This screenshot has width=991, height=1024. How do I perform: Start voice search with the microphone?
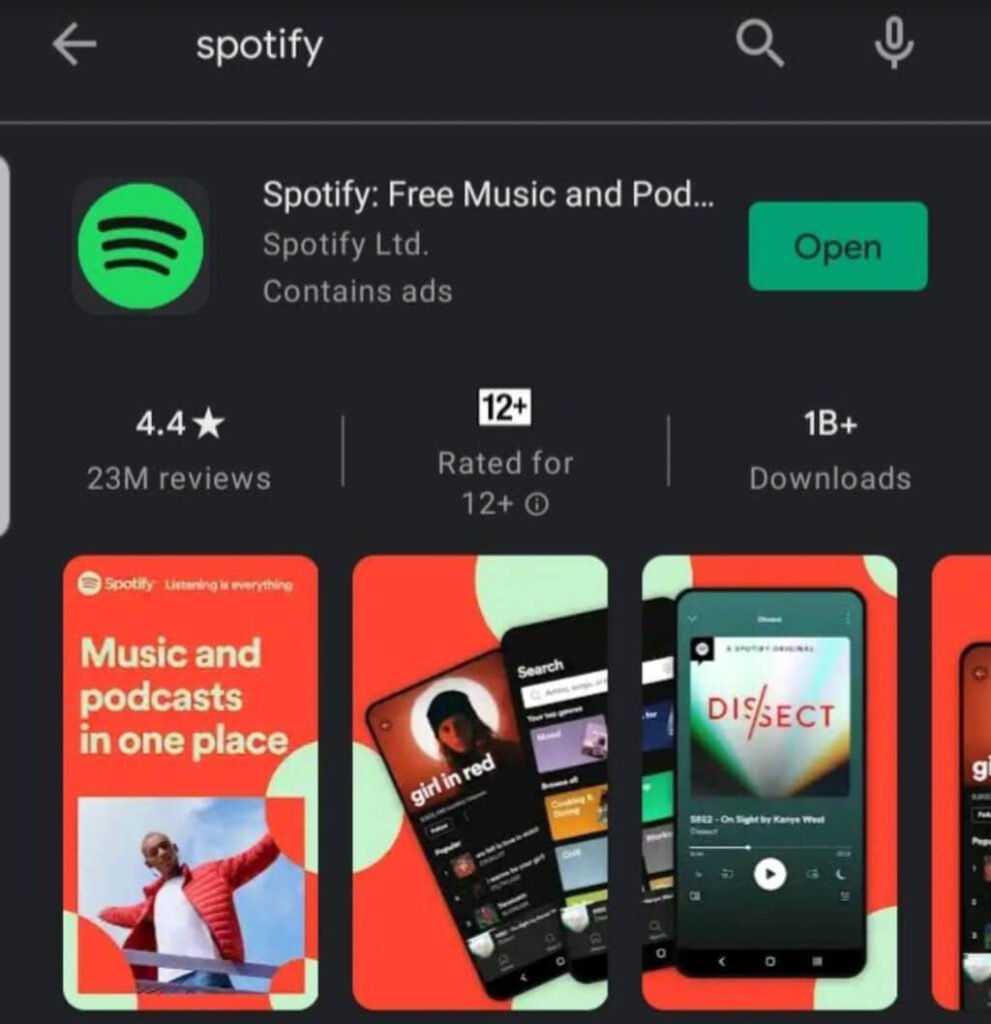pyautogui.click(x=893, y=45)
